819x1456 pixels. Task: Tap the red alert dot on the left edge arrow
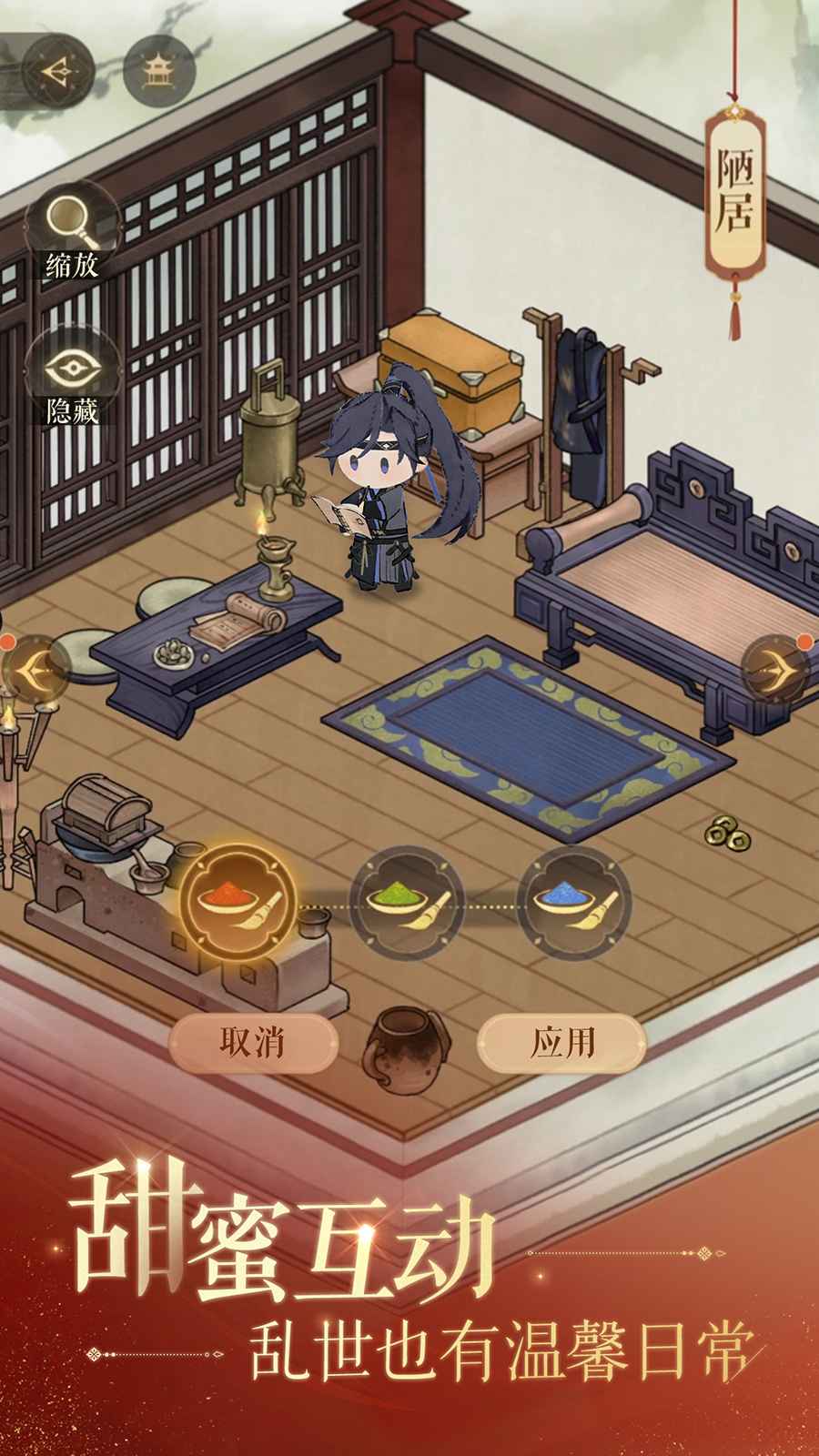pyautogui.click(x=7, y=642)
